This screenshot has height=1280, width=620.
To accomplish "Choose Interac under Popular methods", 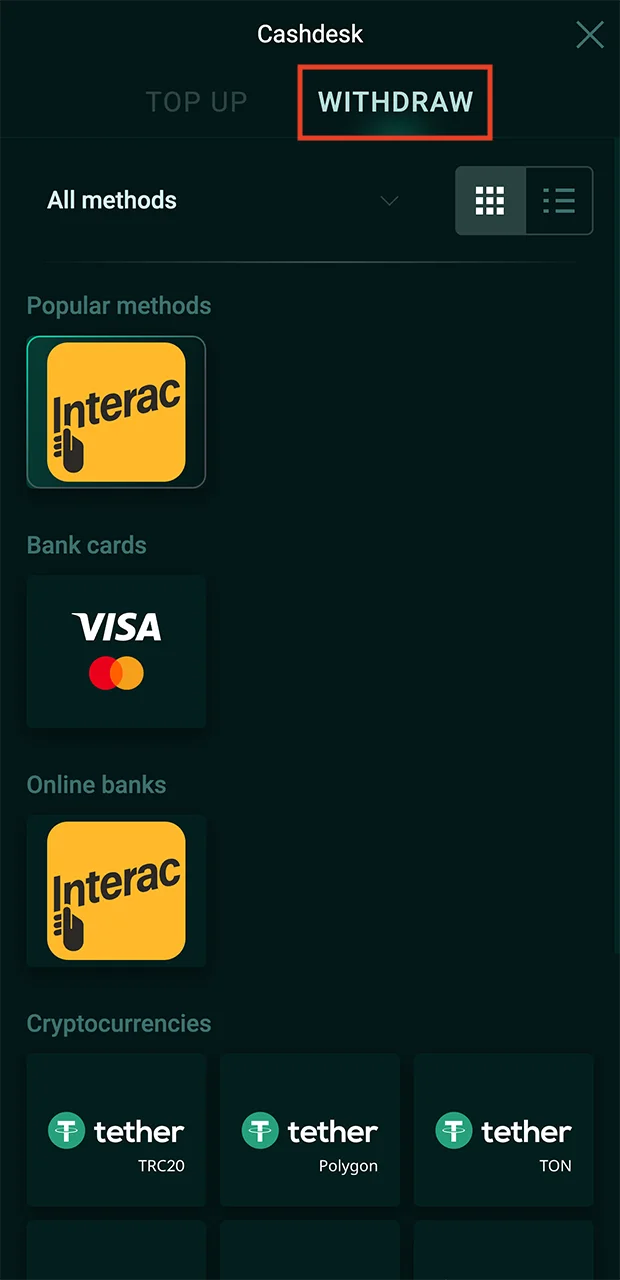I will (x=116, y=412).
